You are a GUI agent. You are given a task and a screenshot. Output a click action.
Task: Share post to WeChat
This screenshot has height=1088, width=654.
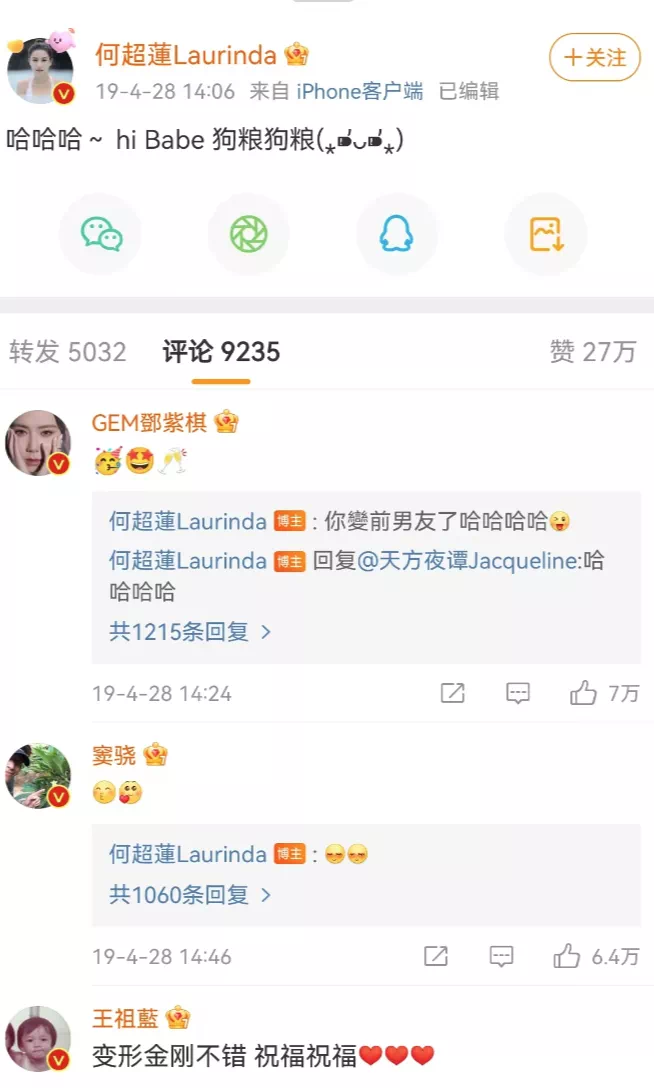(101, 235)
